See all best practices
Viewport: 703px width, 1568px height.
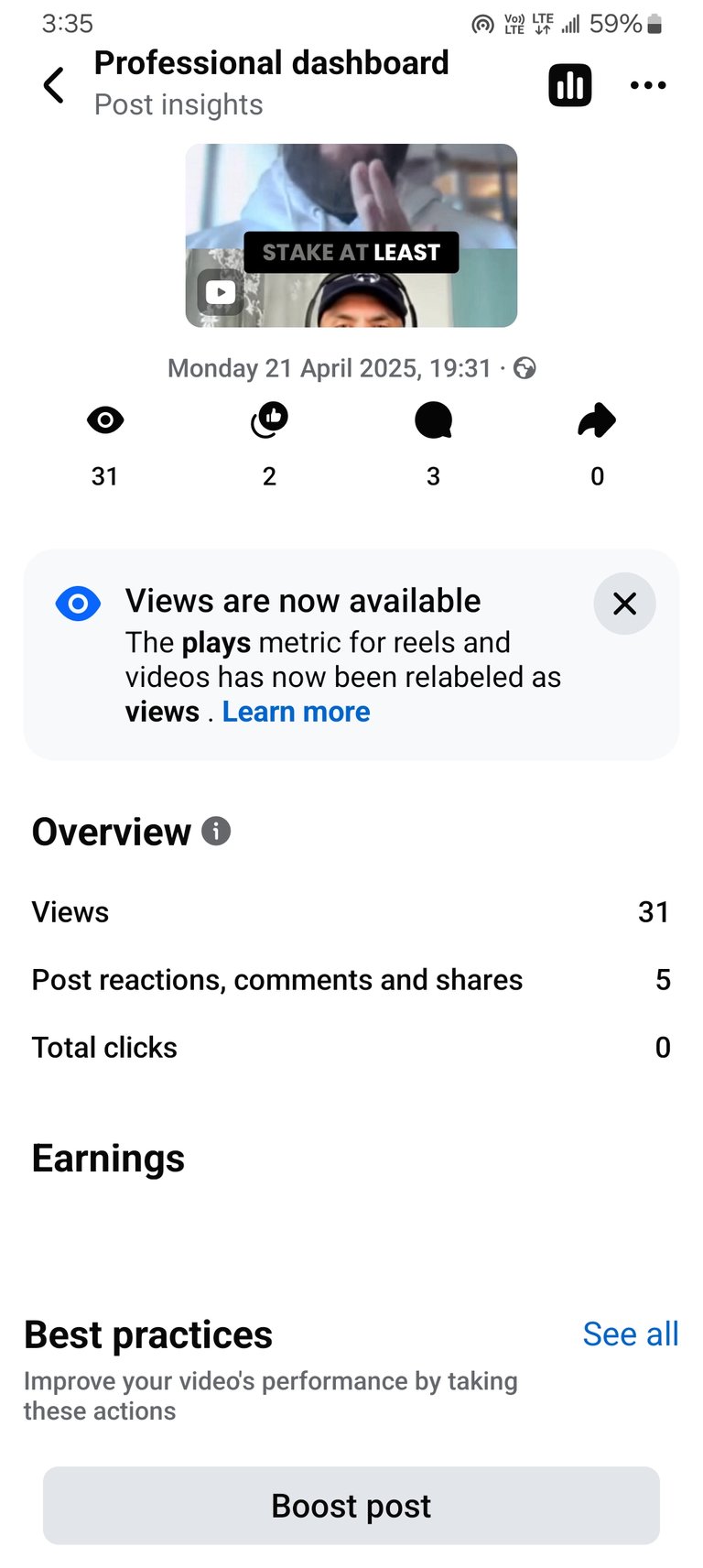coord(631,1334)
